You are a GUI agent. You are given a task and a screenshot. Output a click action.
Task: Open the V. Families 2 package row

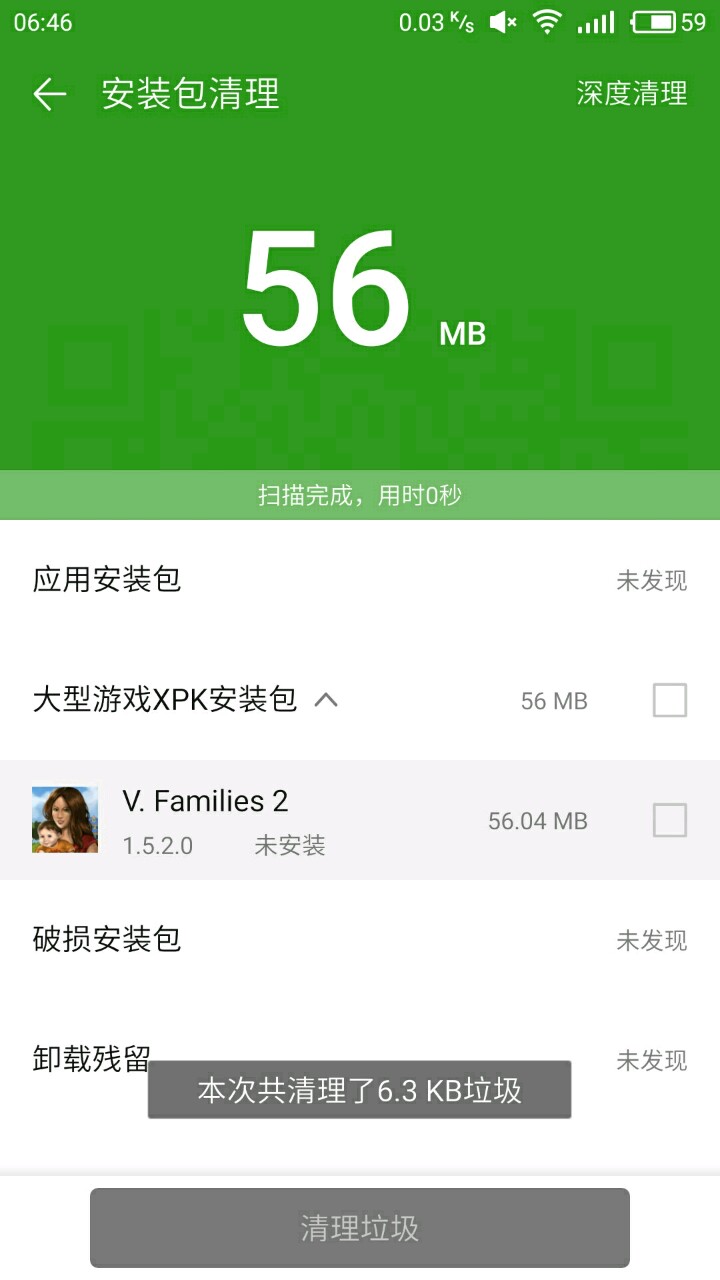tap(300, 820)
